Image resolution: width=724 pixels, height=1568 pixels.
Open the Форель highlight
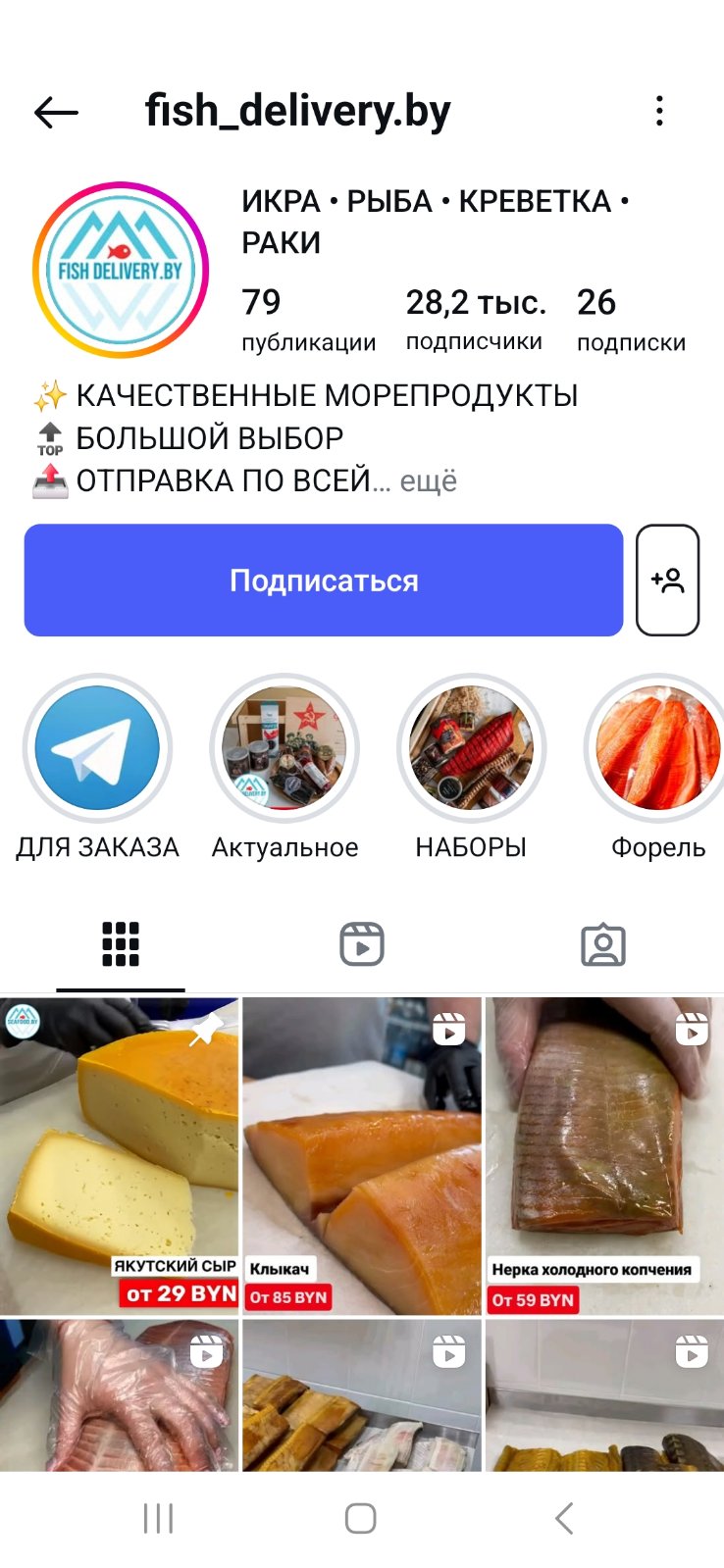[657, 748]
